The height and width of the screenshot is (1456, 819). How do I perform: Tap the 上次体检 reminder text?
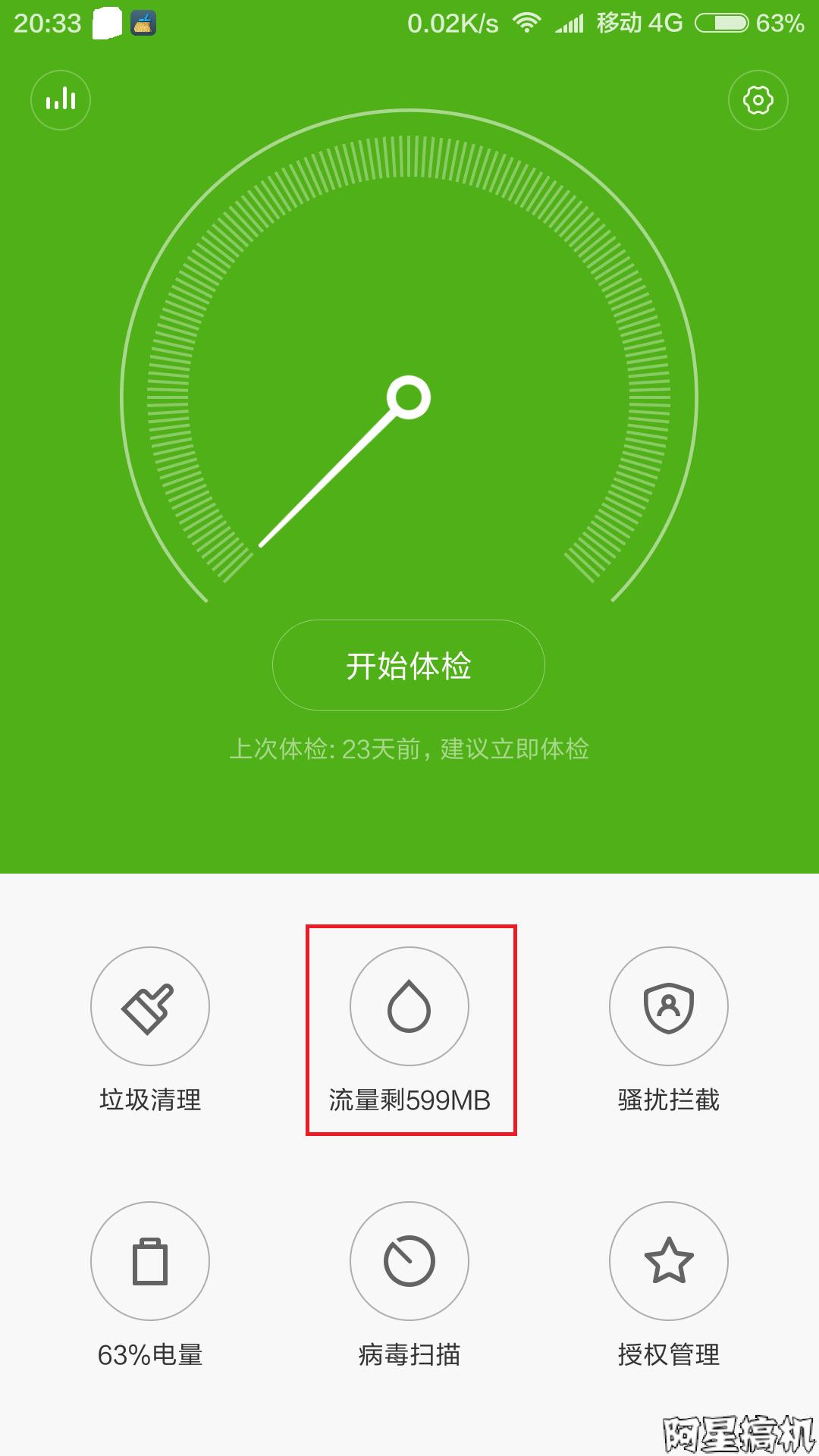tap(409, 749)
